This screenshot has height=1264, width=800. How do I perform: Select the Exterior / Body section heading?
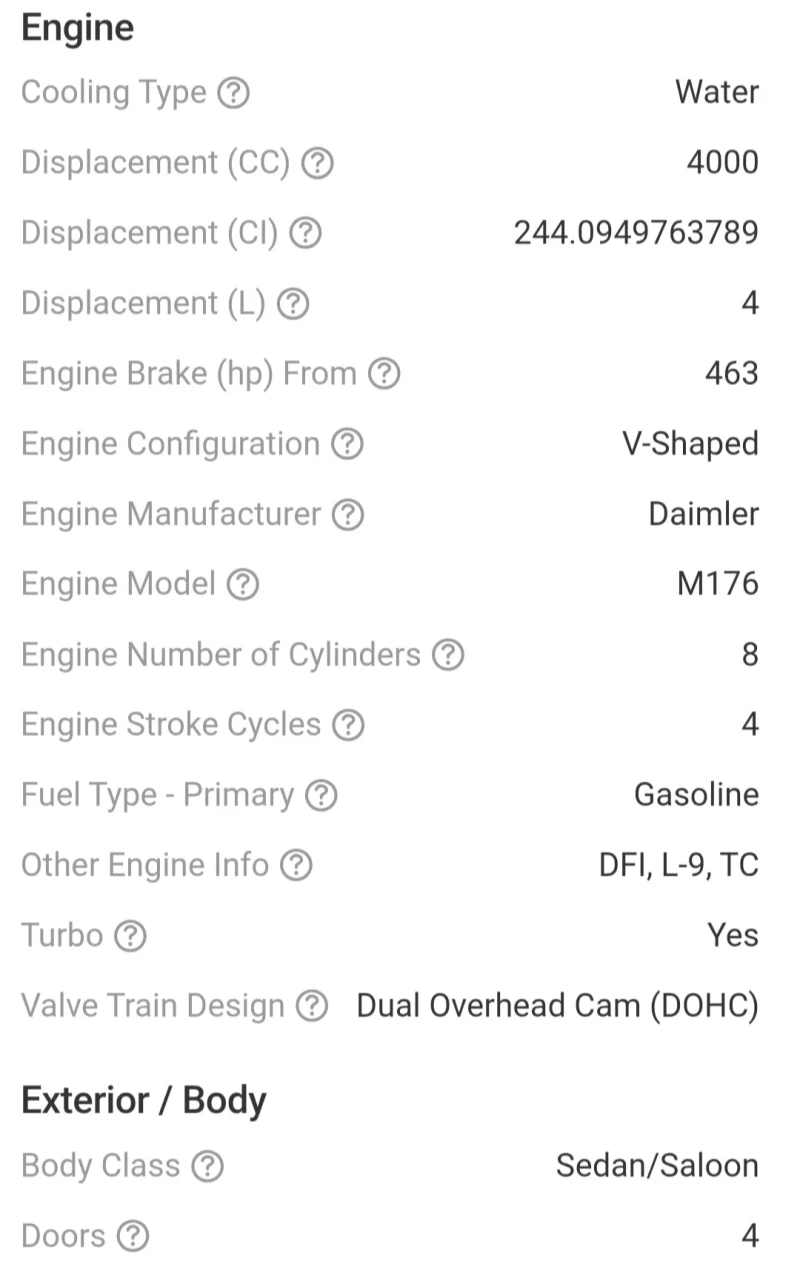point(143,1100)
